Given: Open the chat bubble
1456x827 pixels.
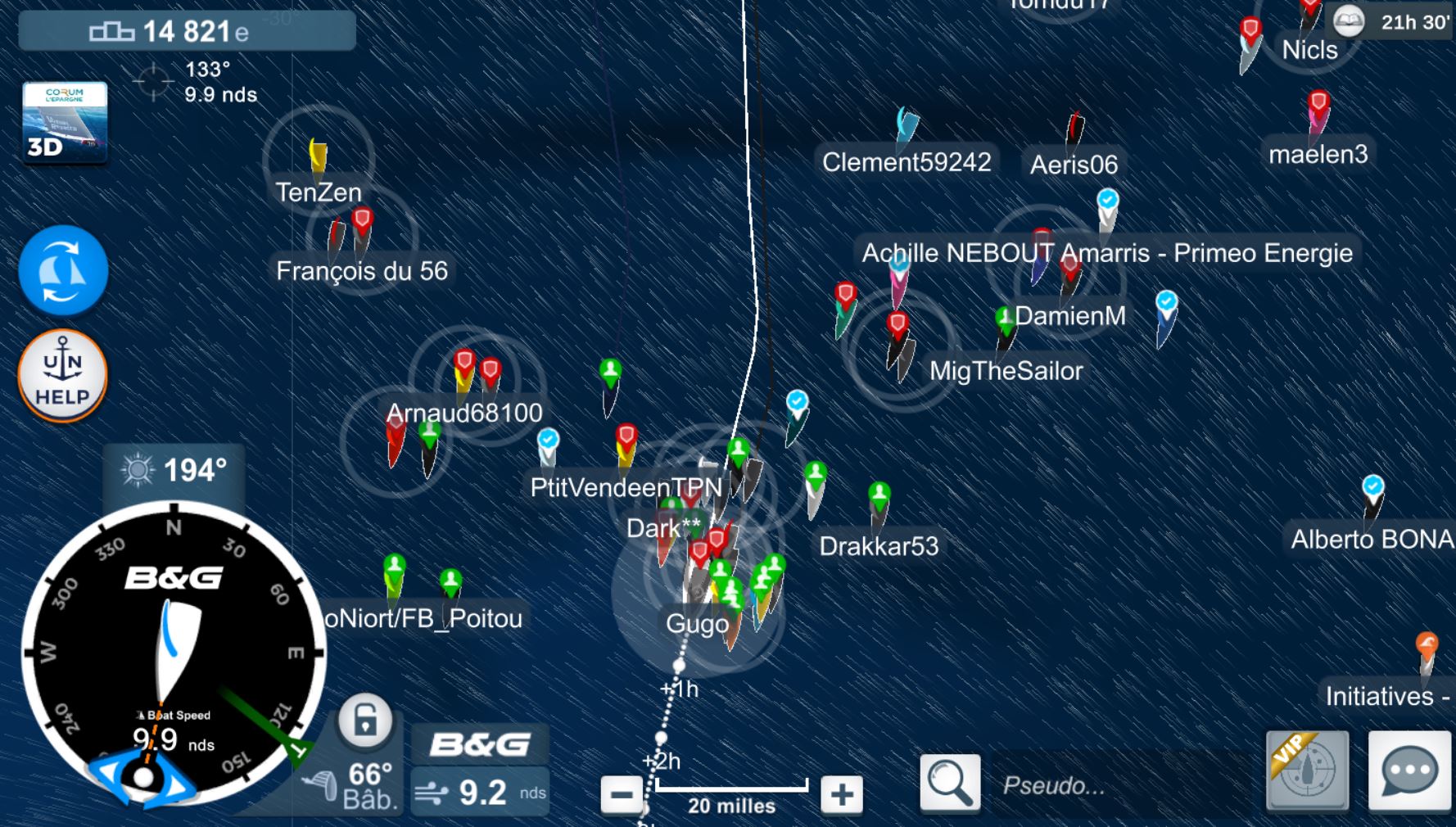Looking at the screenshot, I should point(1409,771).
